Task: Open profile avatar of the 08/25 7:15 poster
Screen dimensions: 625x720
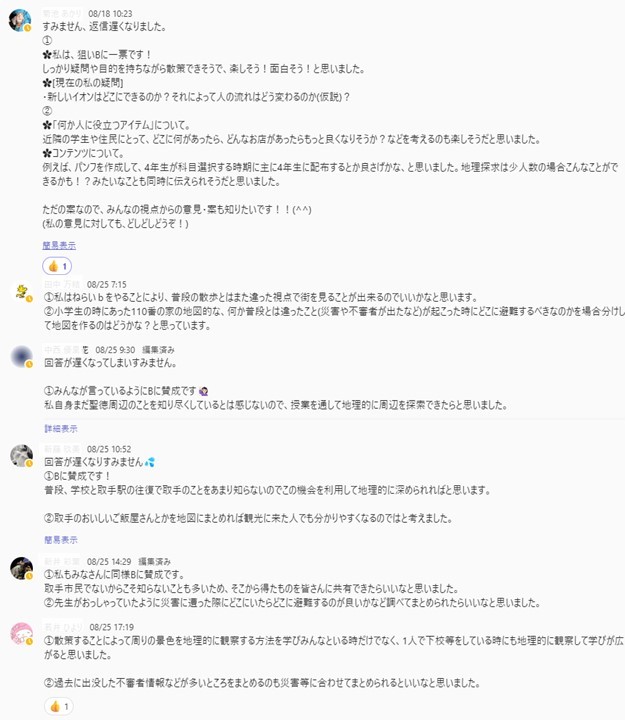Action: click(x=20, y=292)
